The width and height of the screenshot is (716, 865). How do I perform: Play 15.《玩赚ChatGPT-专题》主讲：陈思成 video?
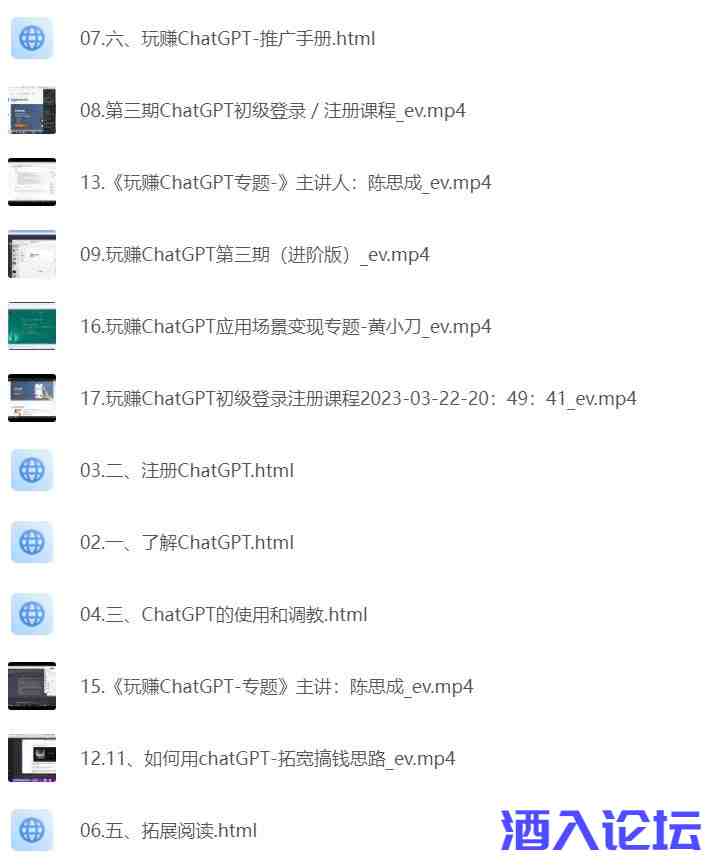tap(276, 687)
